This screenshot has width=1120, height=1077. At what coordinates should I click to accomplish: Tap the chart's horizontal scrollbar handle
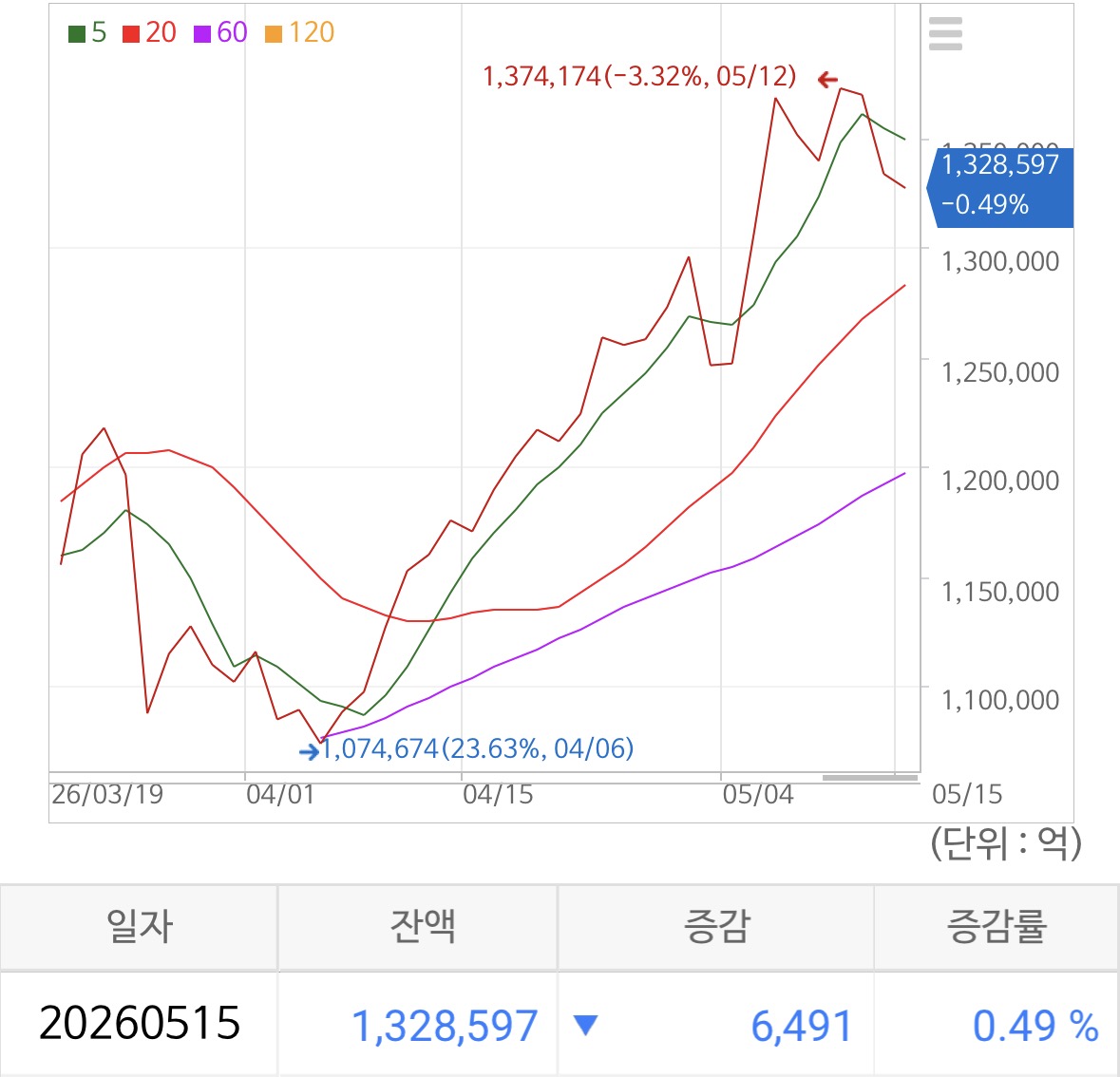pos(870,777)
